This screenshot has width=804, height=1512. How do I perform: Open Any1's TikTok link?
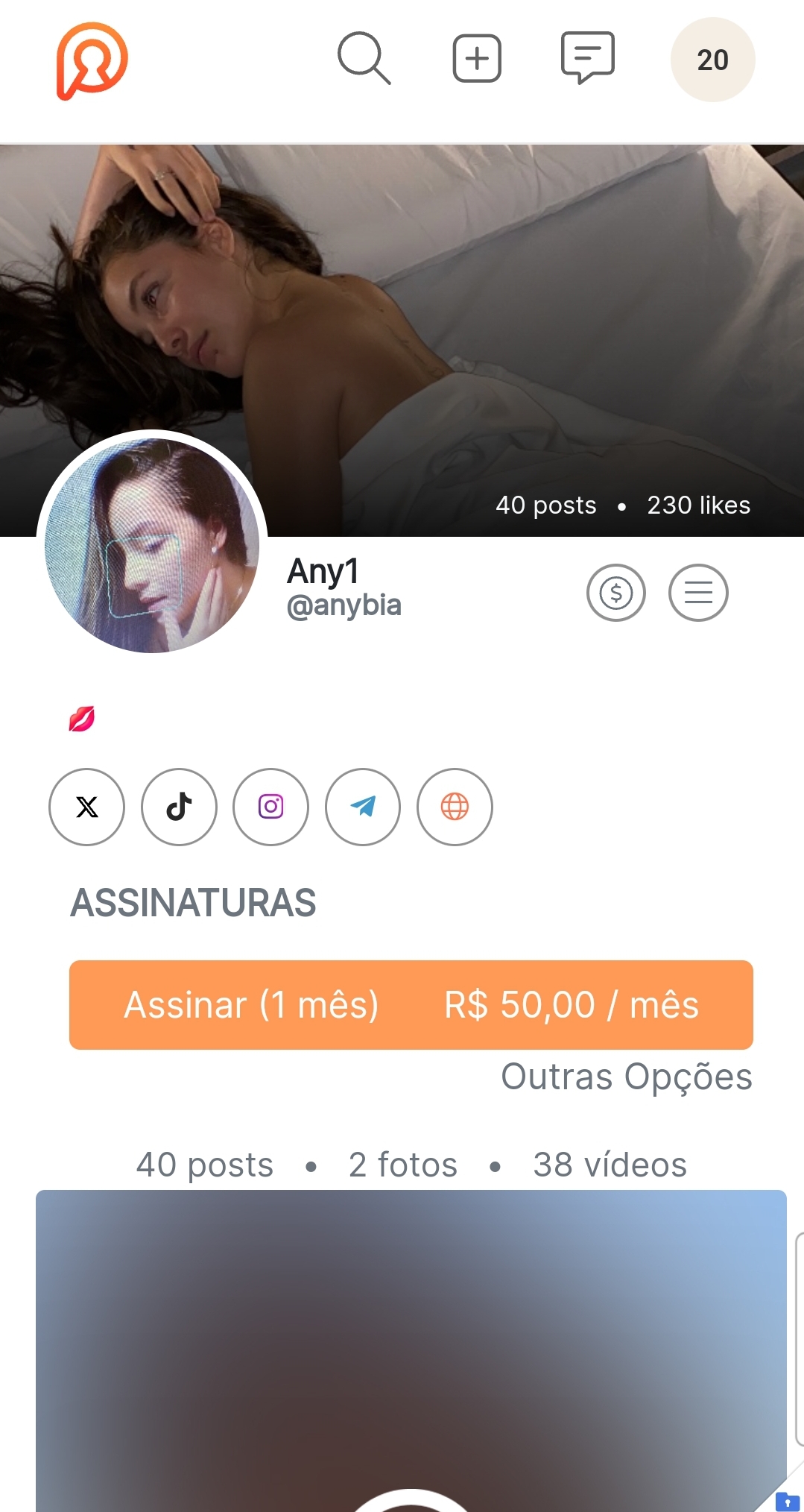[x=179, y=807]
